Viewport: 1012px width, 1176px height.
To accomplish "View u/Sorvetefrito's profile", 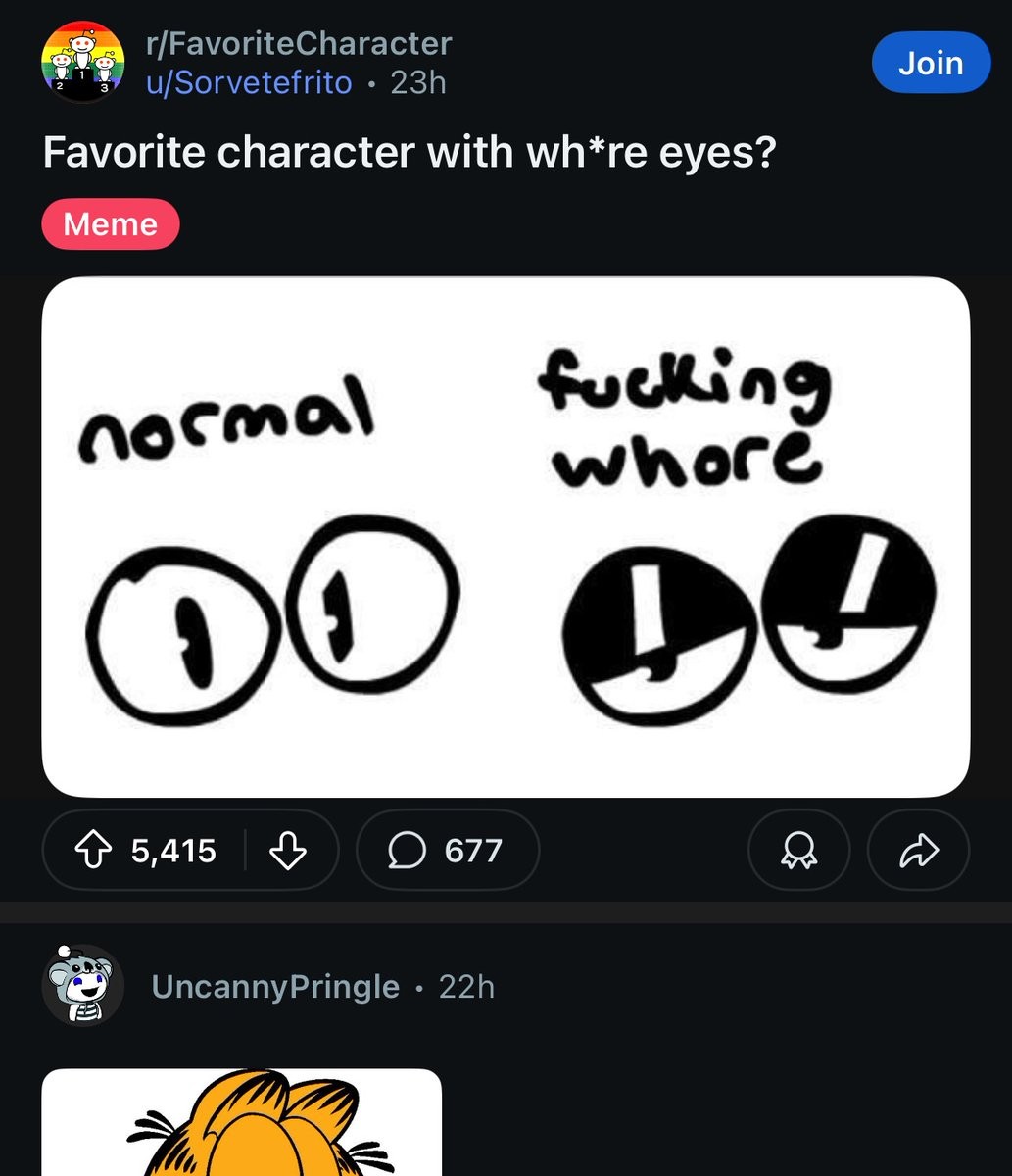I will coord(248,82).
